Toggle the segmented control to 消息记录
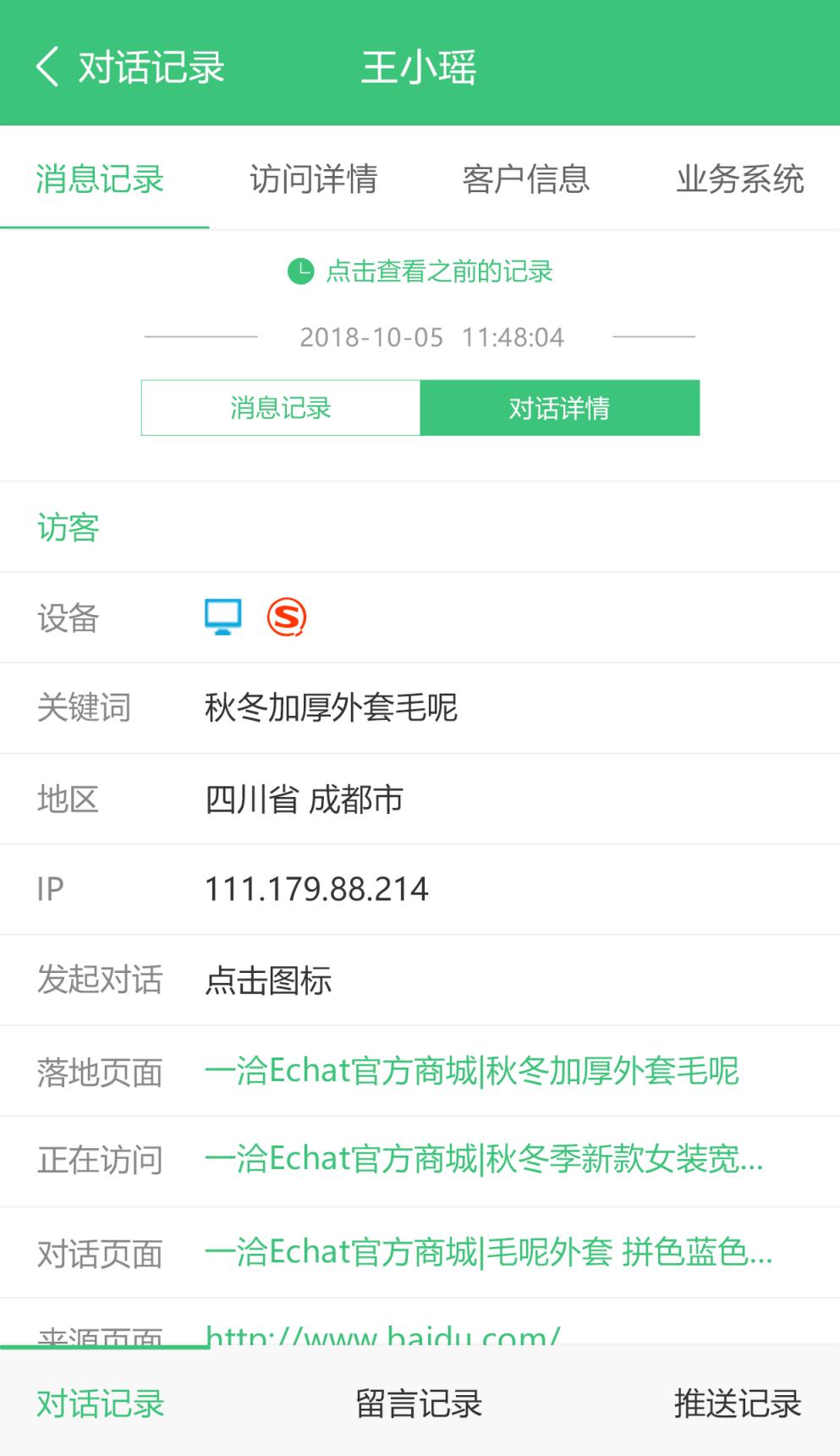 281,407
